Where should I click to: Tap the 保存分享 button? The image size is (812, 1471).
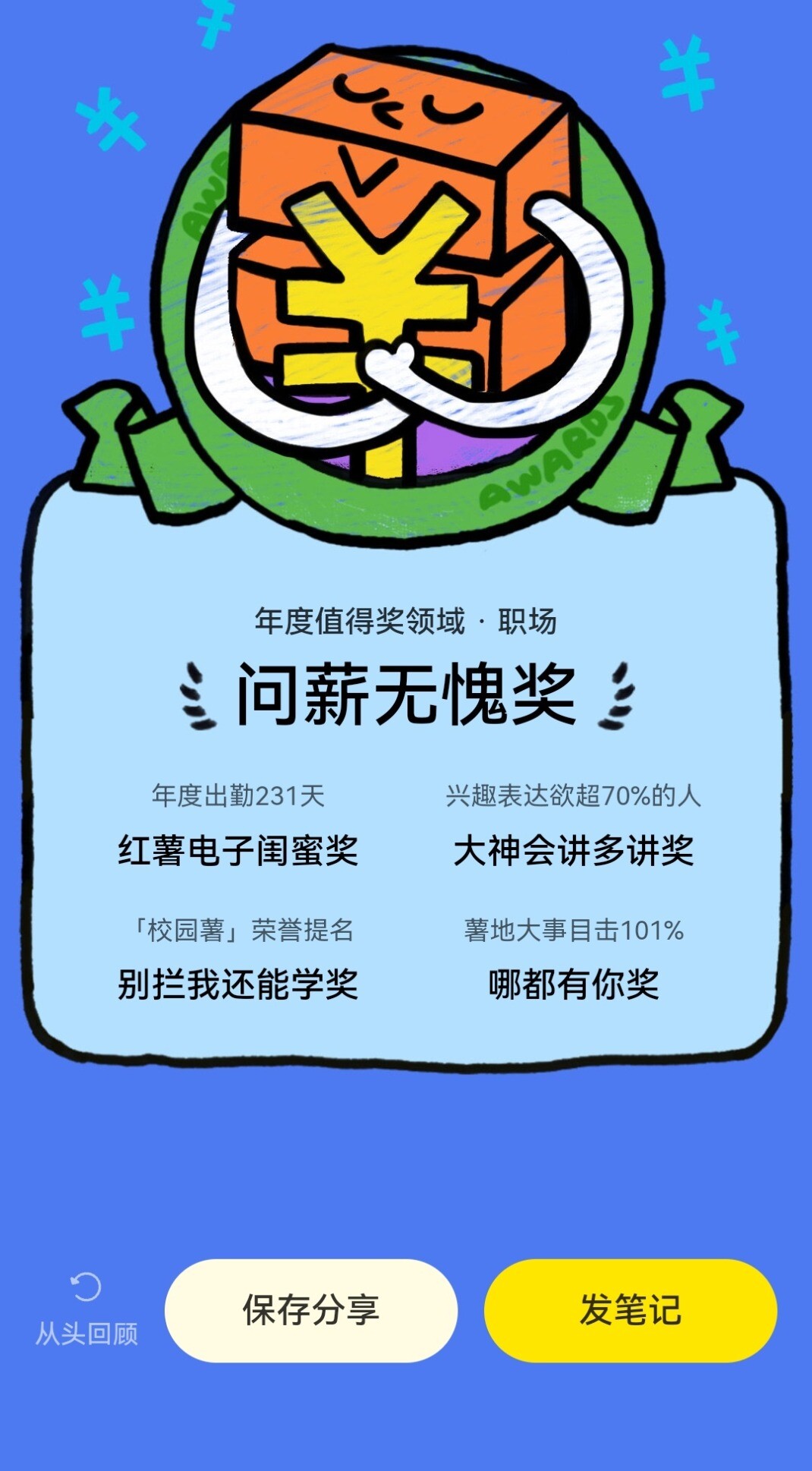point(311,1310)
